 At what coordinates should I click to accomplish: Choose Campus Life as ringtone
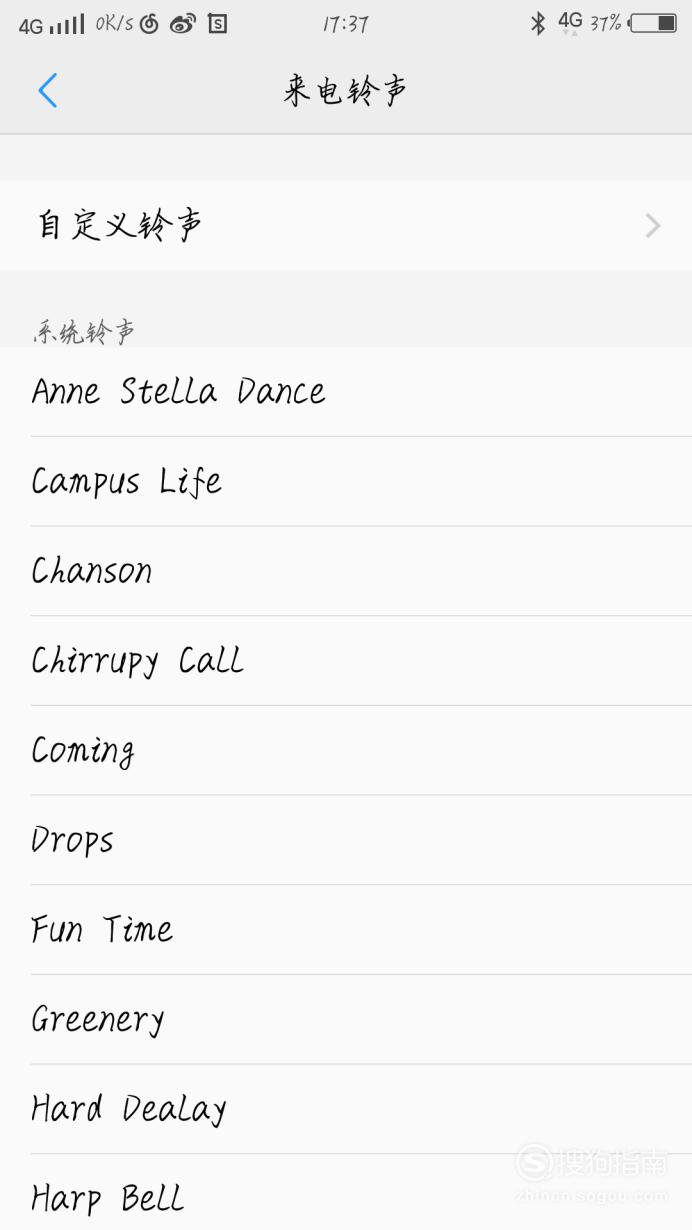click(x=346, y=481)
